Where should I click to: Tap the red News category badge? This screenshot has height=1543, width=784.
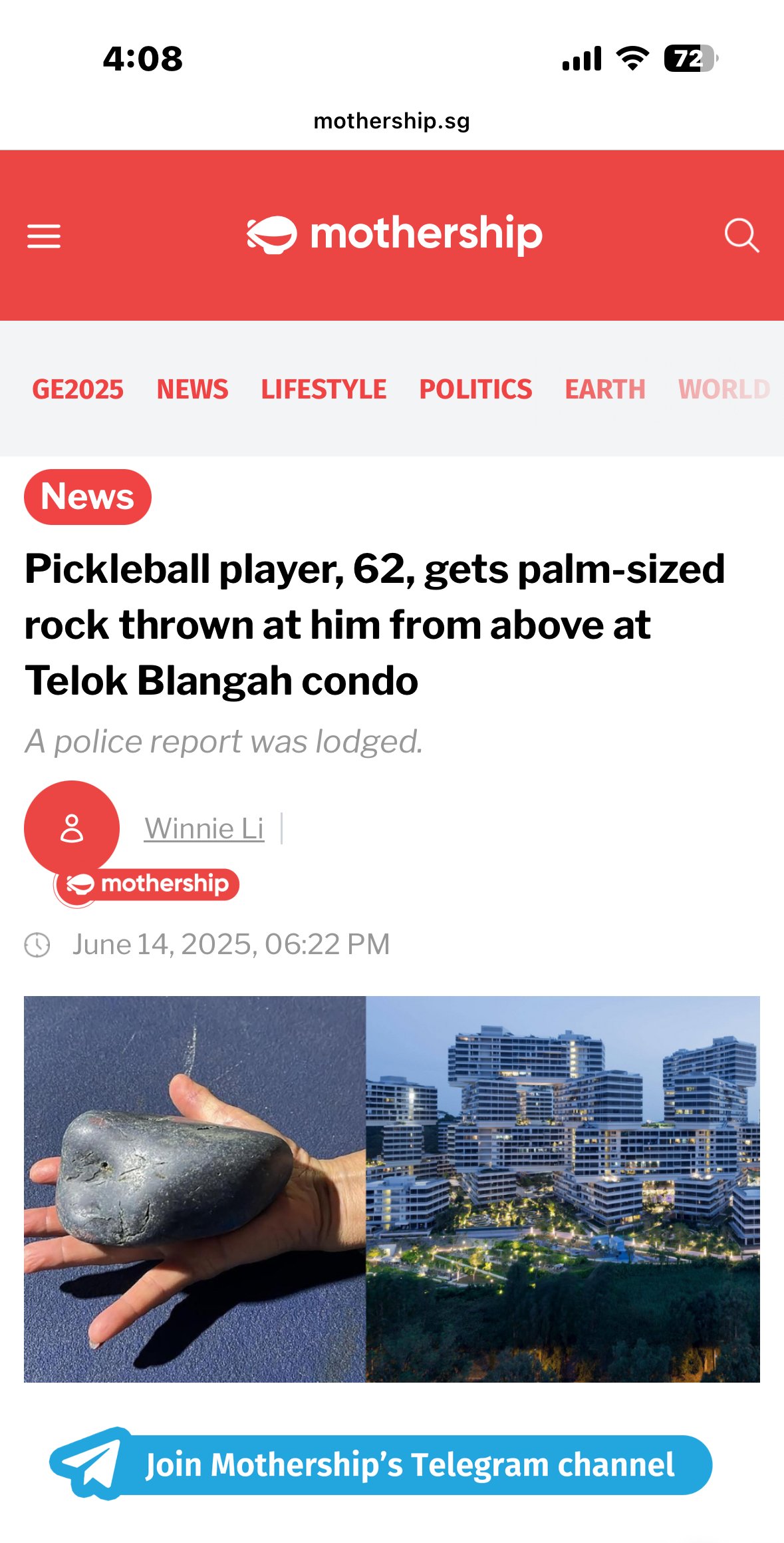[88, 497]
